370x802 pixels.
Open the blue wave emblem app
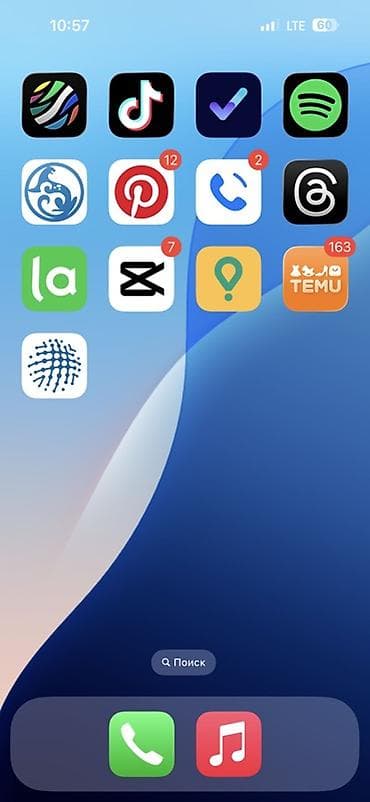pos(54,192)
